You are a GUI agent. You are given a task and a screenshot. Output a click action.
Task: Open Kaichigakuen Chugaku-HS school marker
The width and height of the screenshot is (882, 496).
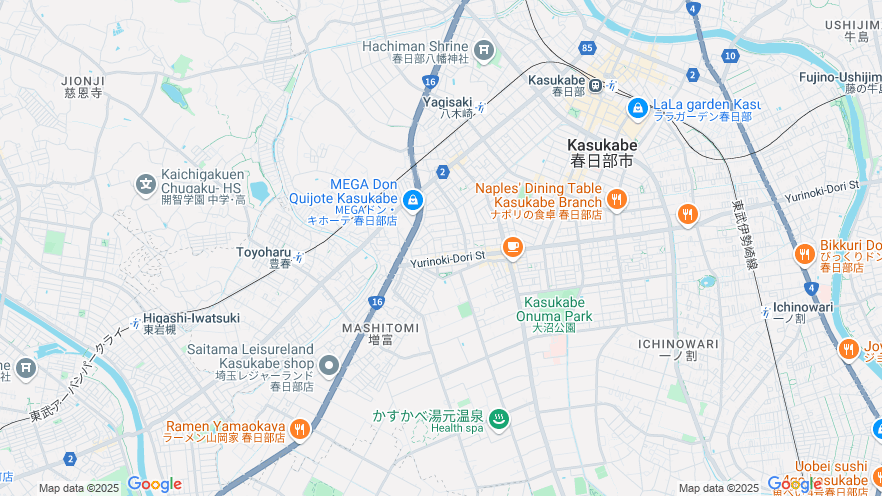click(146, 184)
